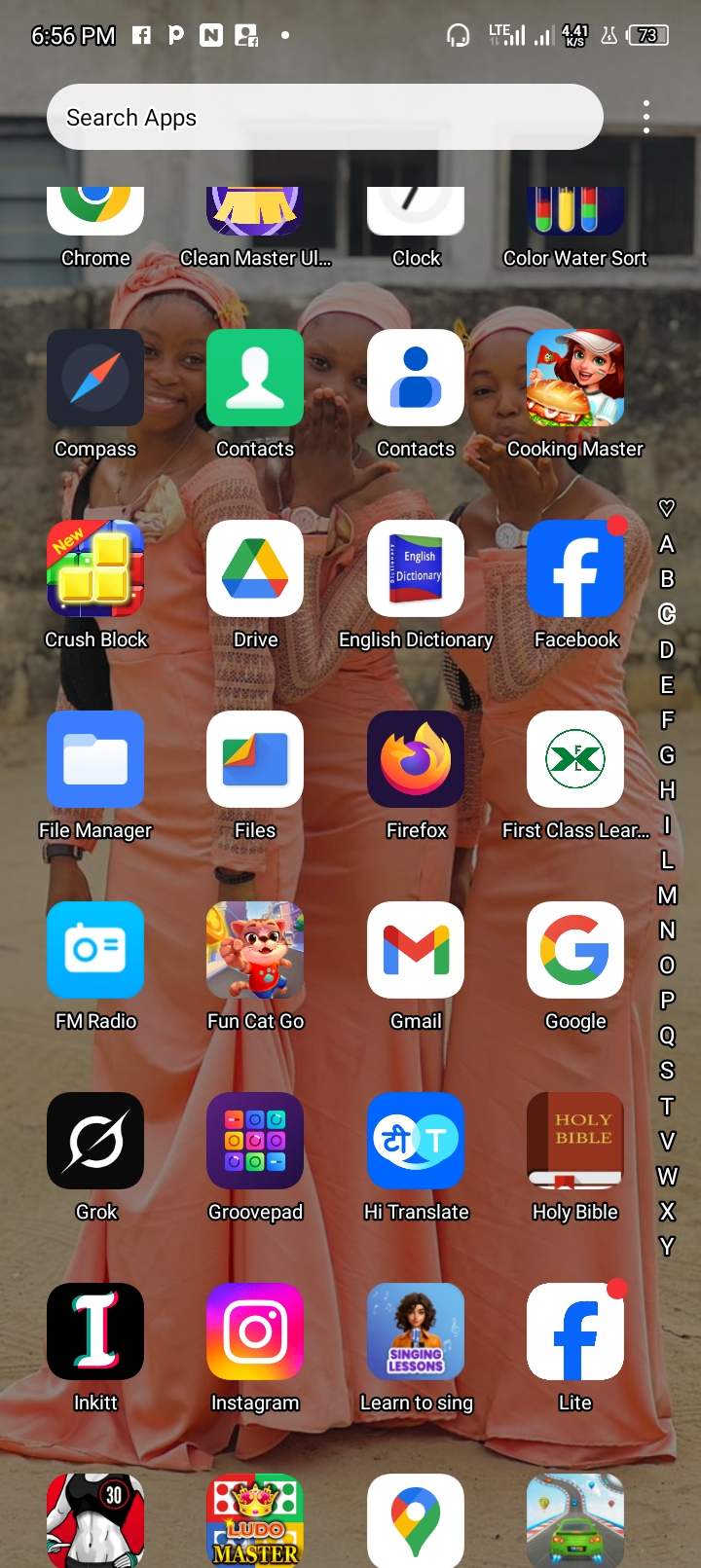Jump to letter M in the index

[667, 895]
